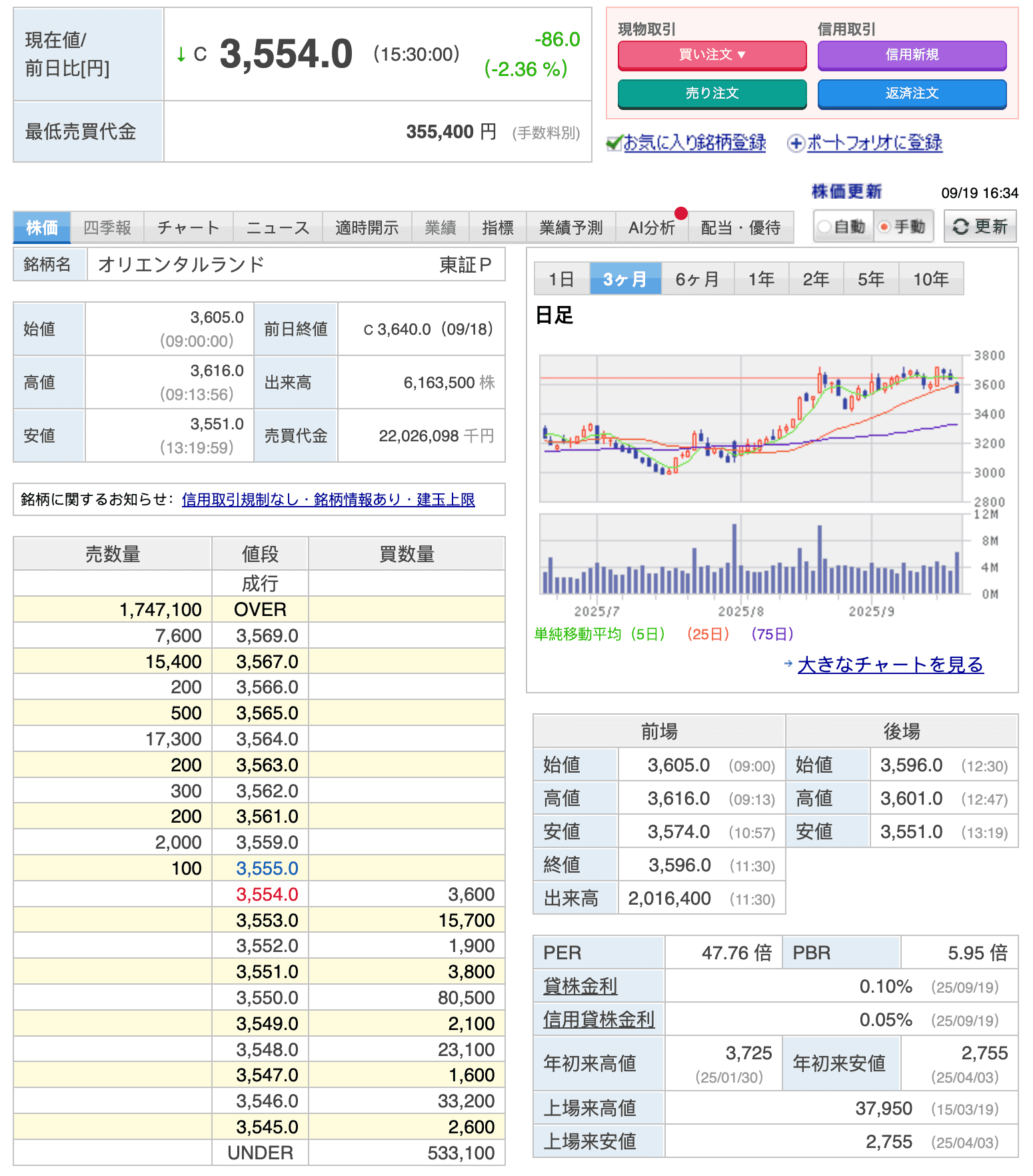Select the 自動 auto-update radio button

click(824, 227)
